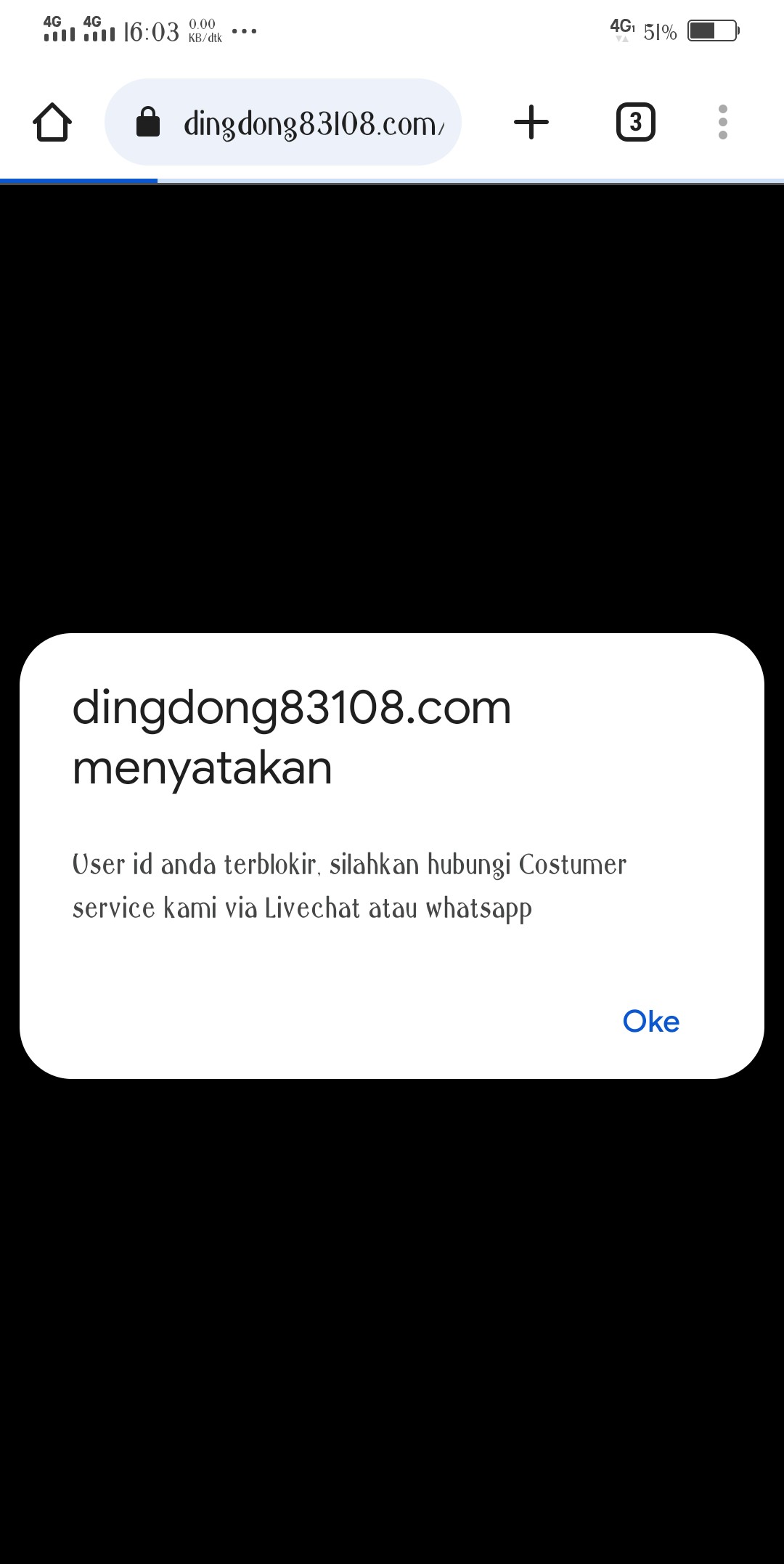Image resolution: width=784 pixels, height=1564 pixels.
Task: Open a new browser tab
Action: point(531,122)
